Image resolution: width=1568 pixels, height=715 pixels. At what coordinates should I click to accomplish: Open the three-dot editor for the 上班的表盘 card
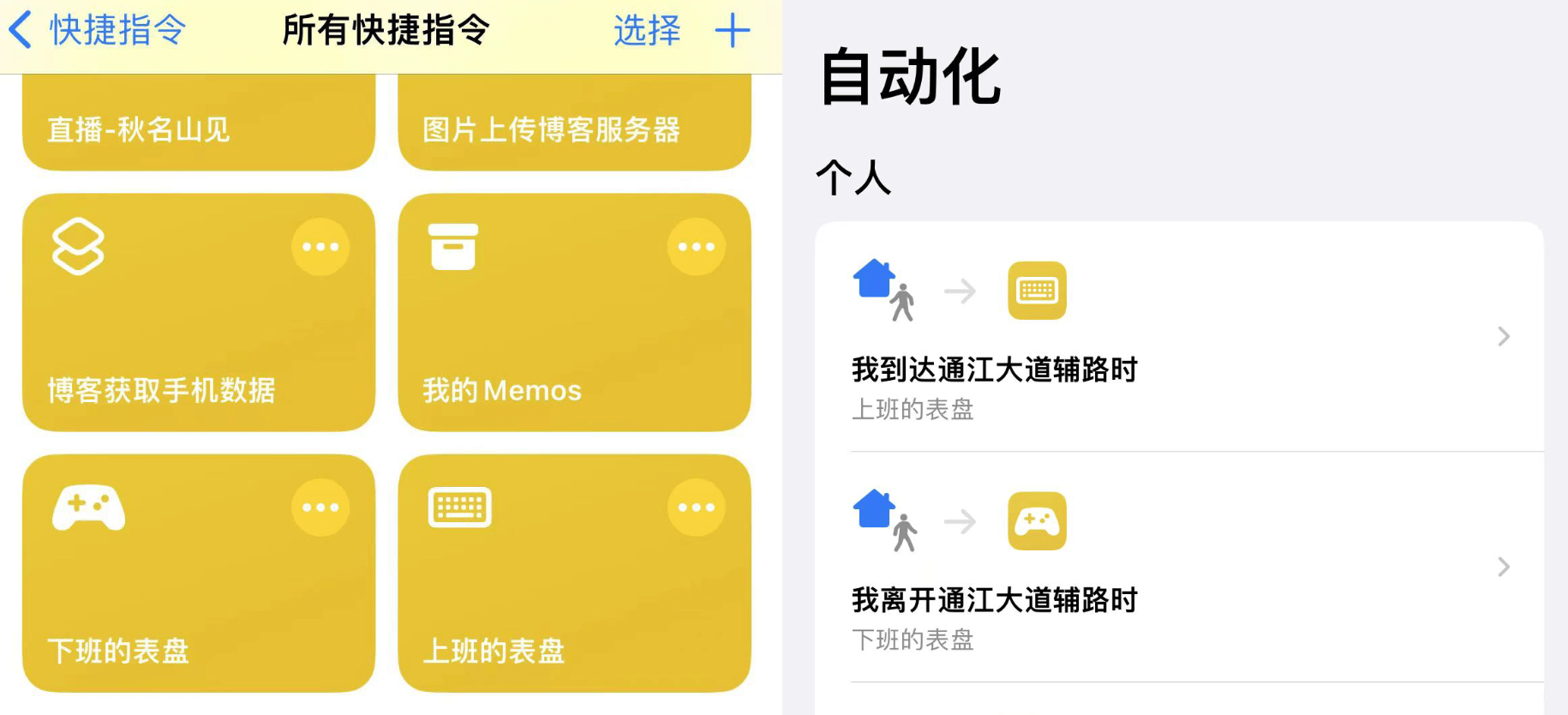(696, 508)
